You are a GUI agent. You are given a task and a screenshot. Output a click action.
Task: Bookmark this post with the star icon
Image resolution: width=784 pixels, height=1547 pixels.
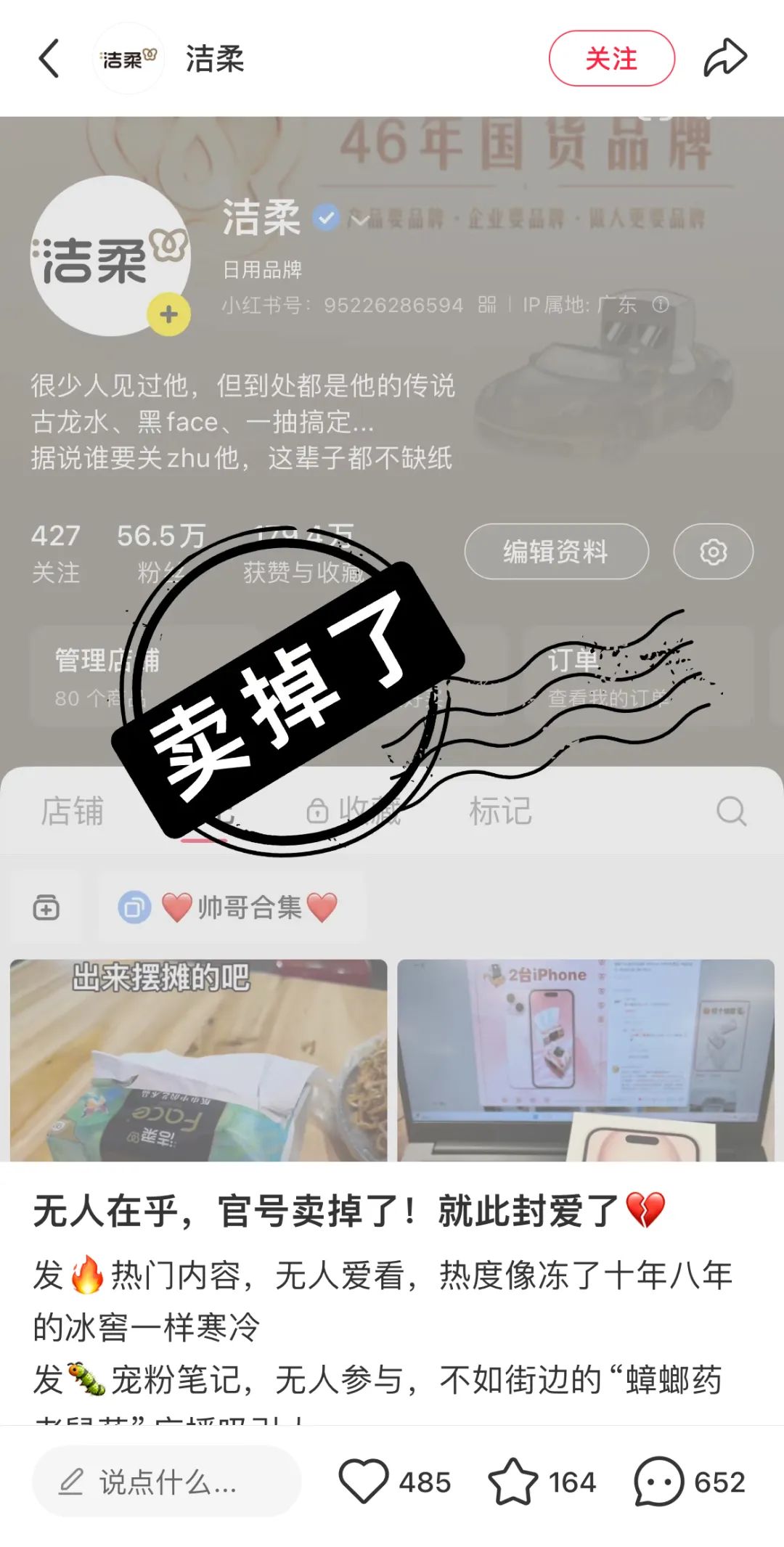pyautogui.click(x=513, y=1482)
